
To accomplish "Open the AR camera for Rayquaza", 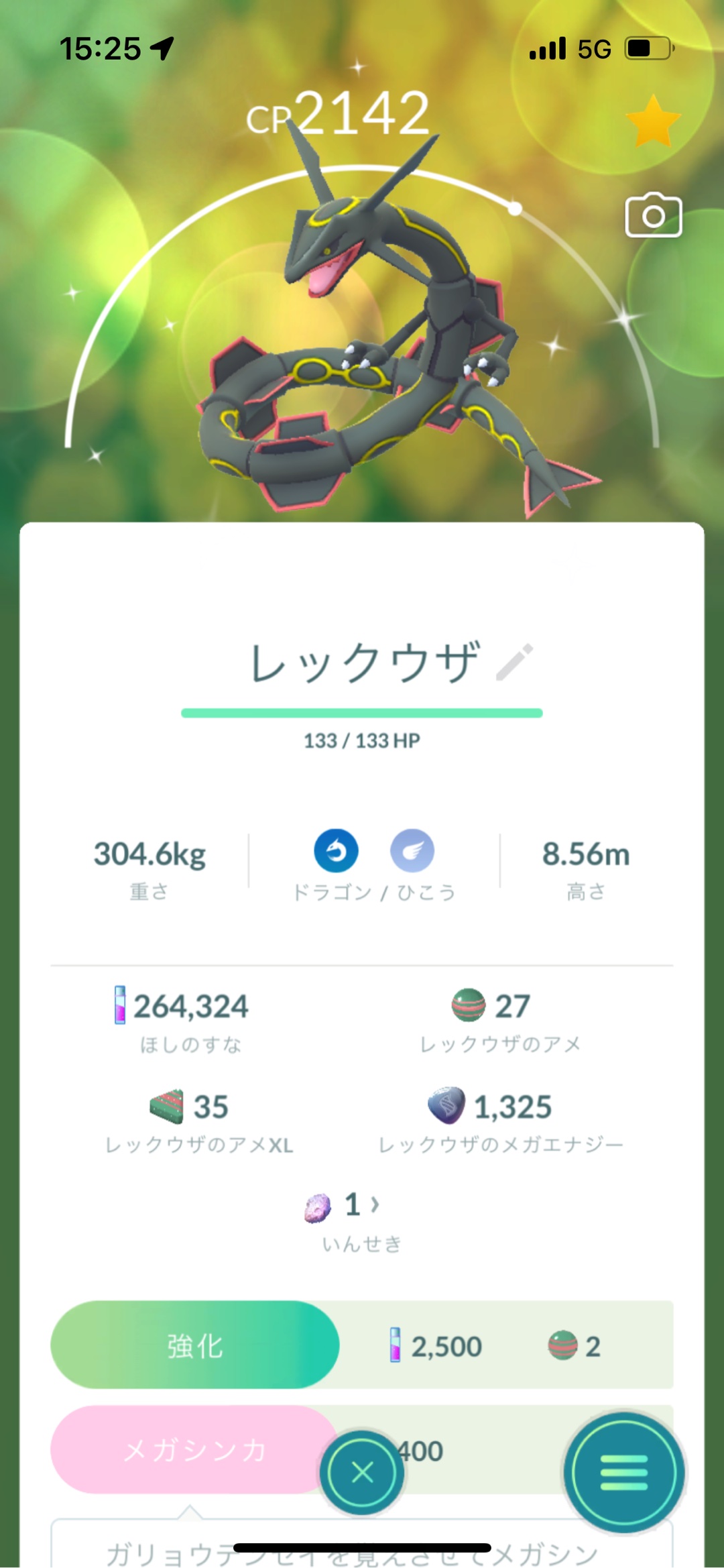I will coord(653,215).
